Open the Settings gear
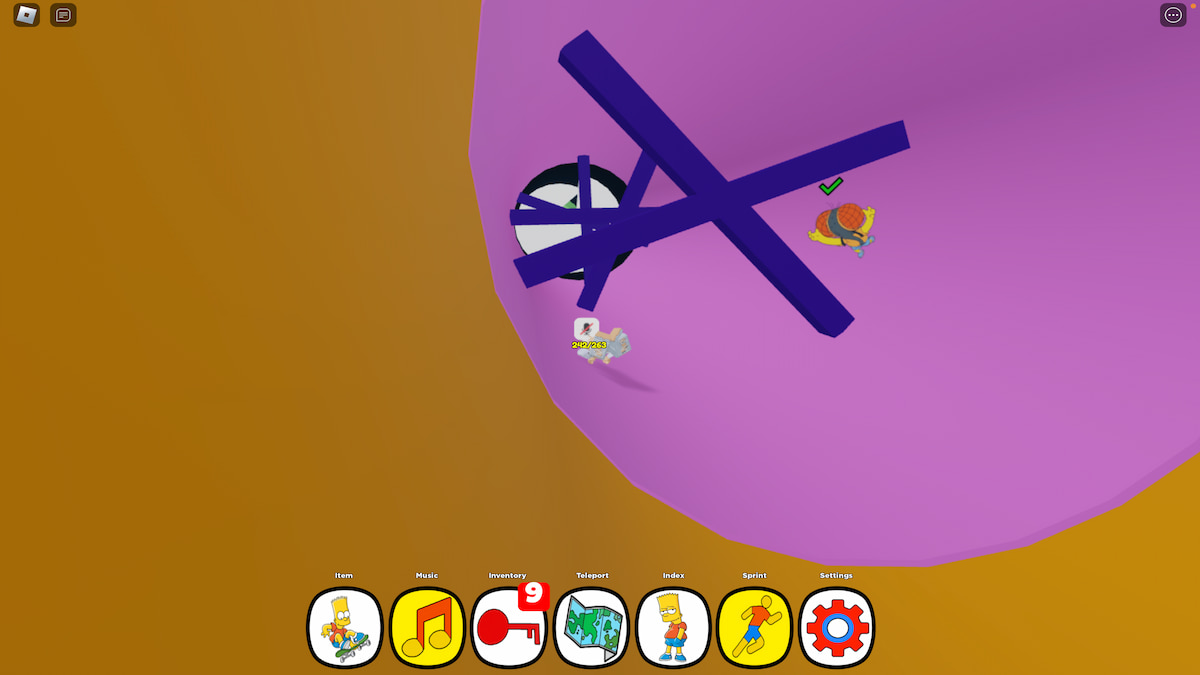Image resolution: width=1200 pixels, height=675 pixels. pyautogui.click(x=836, y=628)
